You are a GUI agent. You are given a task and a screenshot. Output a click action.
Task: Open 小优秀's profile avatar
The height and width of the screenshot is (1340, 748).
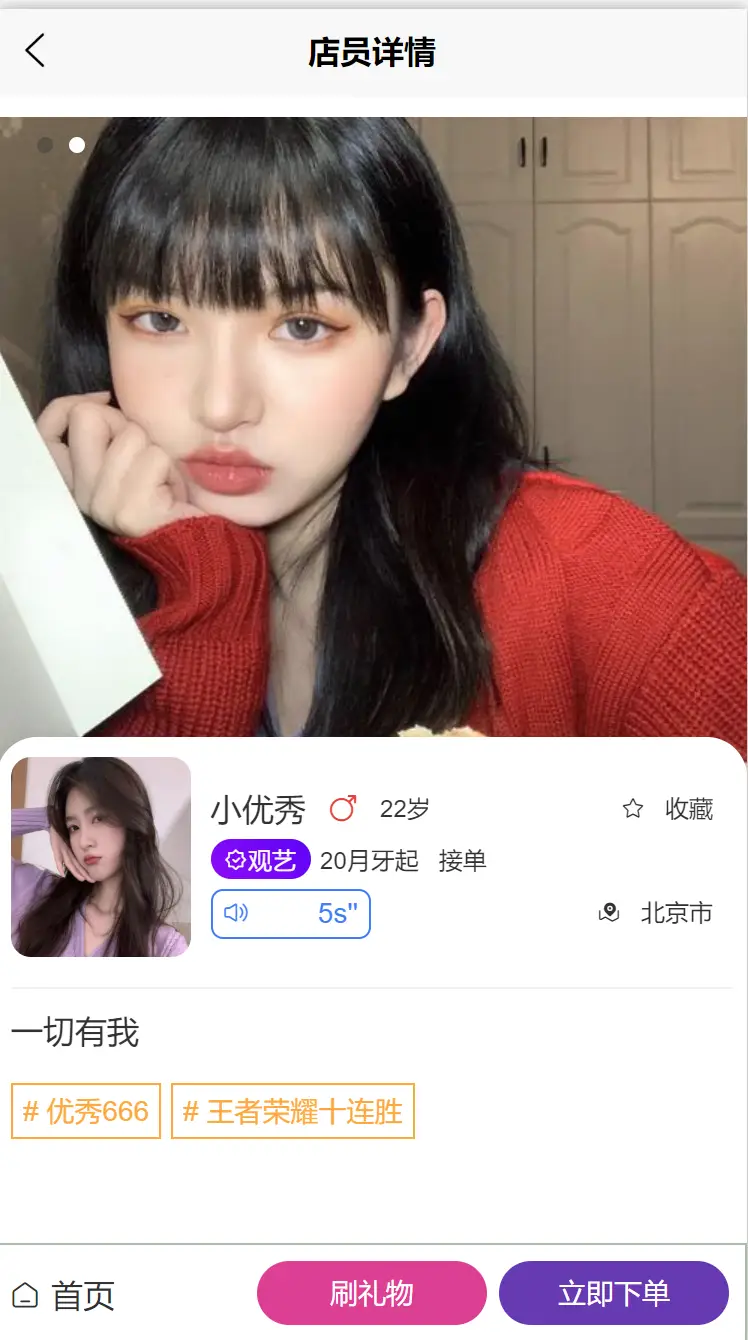(x=101, y=857)
